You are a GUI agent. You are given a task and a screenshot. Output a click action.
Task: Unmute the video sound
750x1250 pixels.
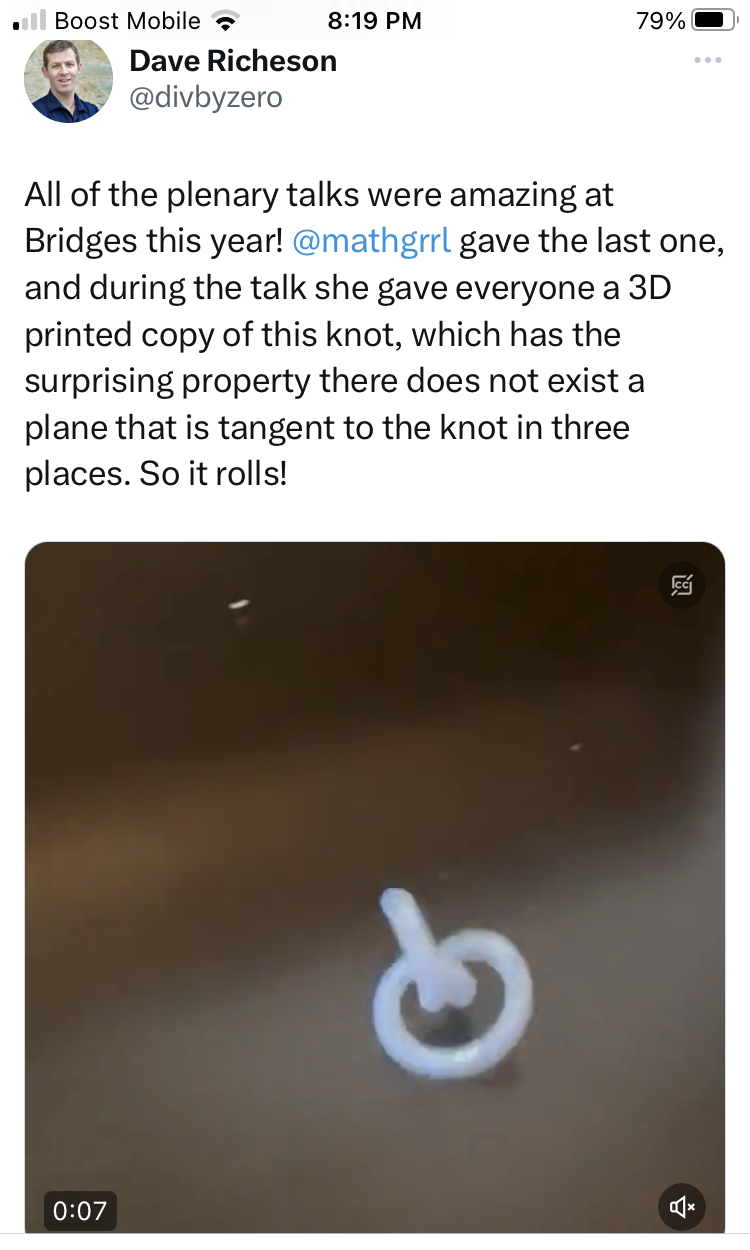(x=683, y=1207)
